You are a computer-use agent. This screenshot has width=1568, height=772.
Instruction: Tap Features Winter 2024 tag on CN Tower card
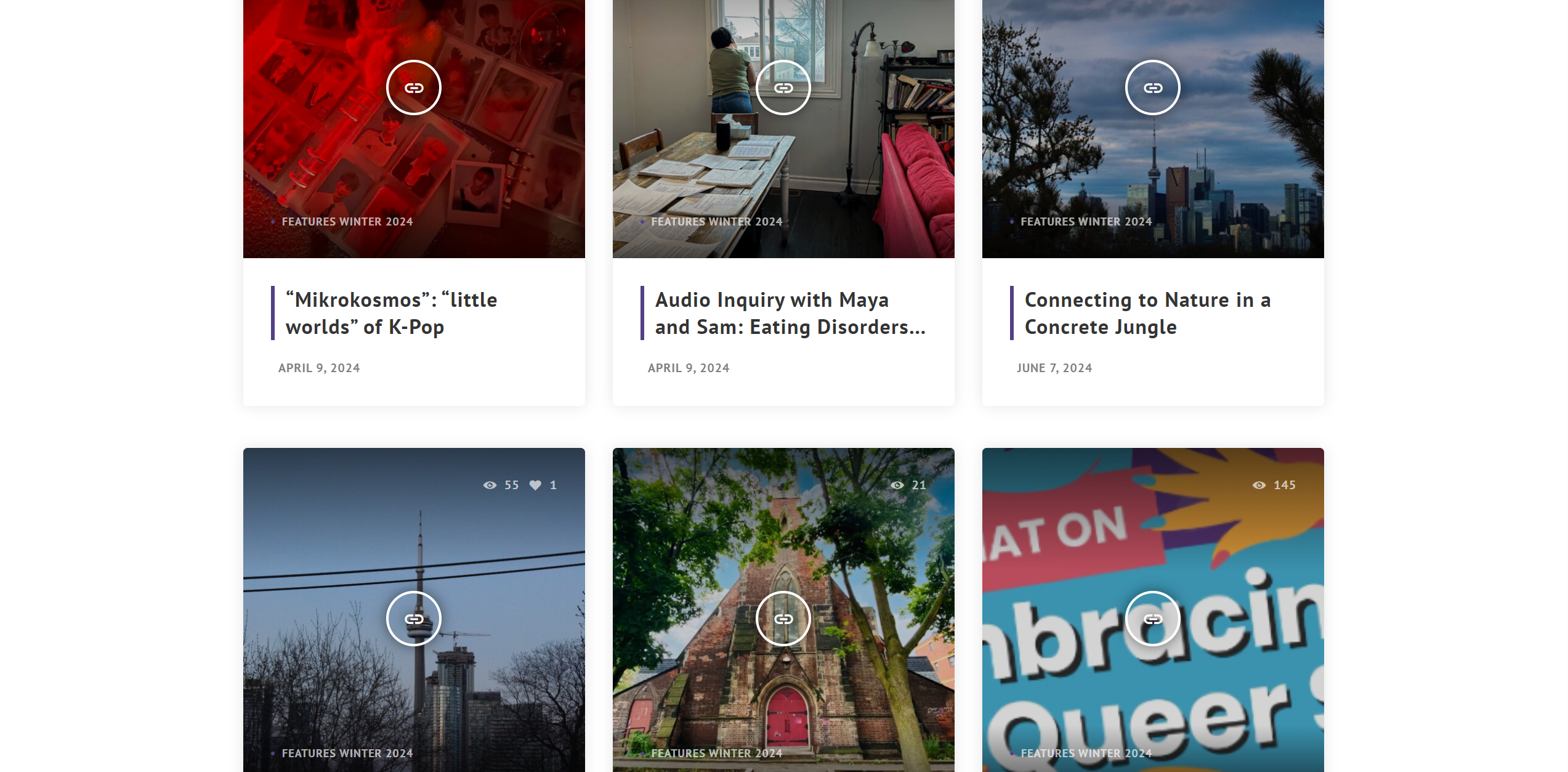347,753
